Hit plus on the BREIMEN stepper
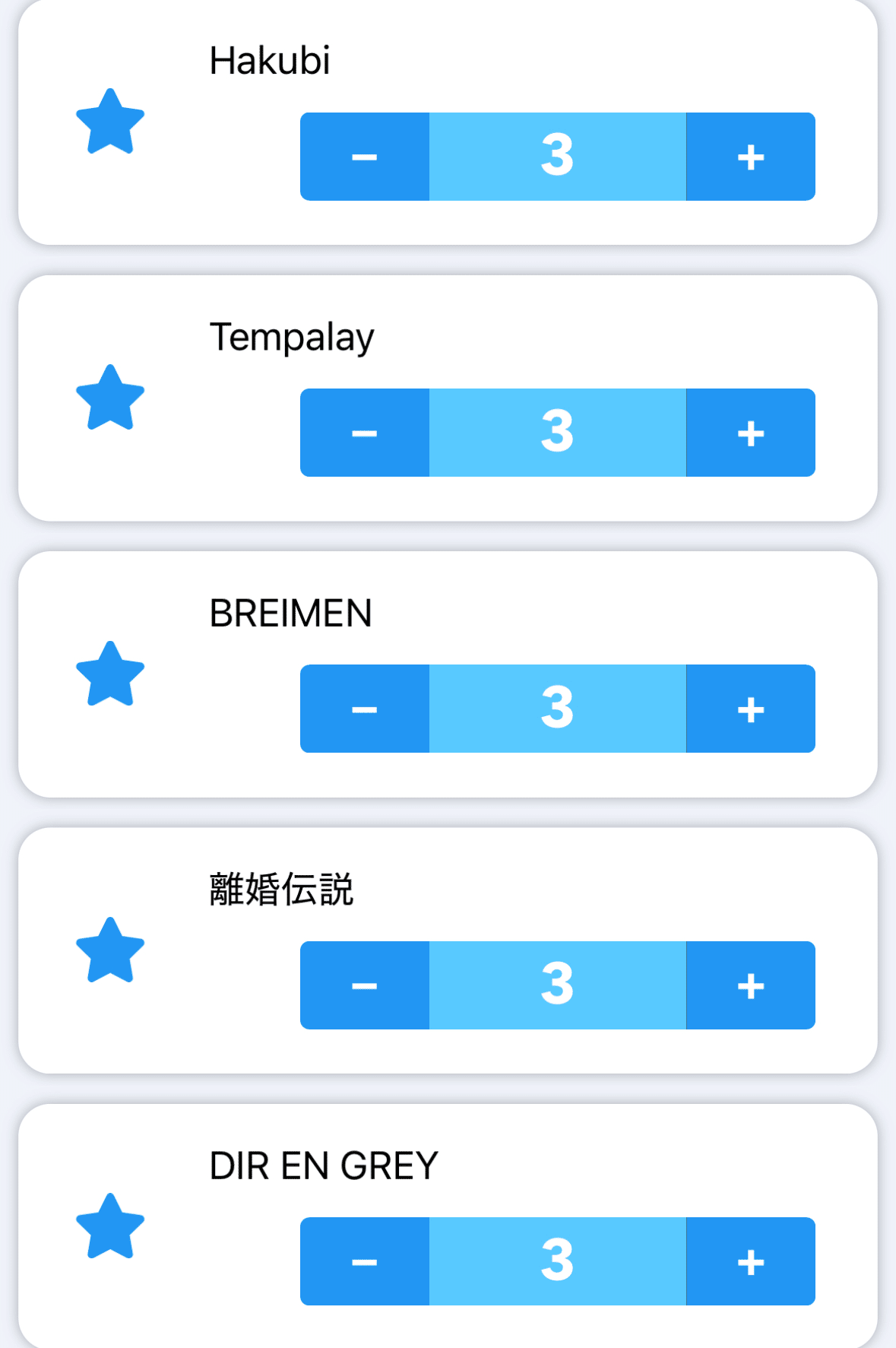The width and height of the screenshot is (896, 1348). coord(750,709)
